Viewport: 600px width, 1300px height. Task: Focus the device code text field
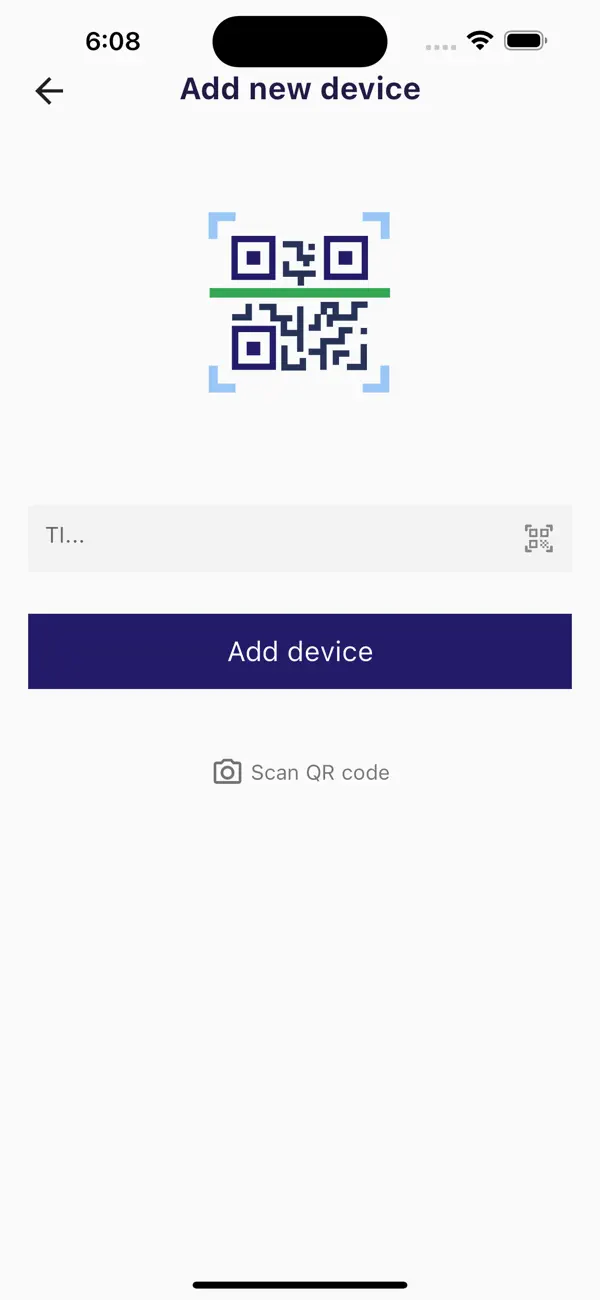(270, 538)
